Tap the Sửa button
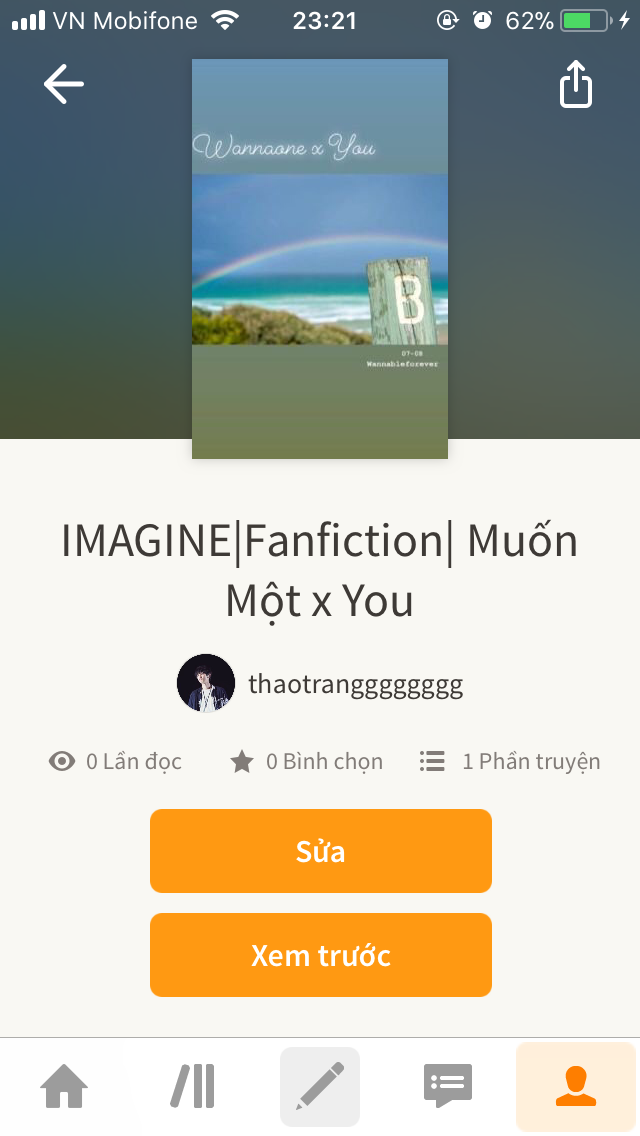 coord(320,851)
